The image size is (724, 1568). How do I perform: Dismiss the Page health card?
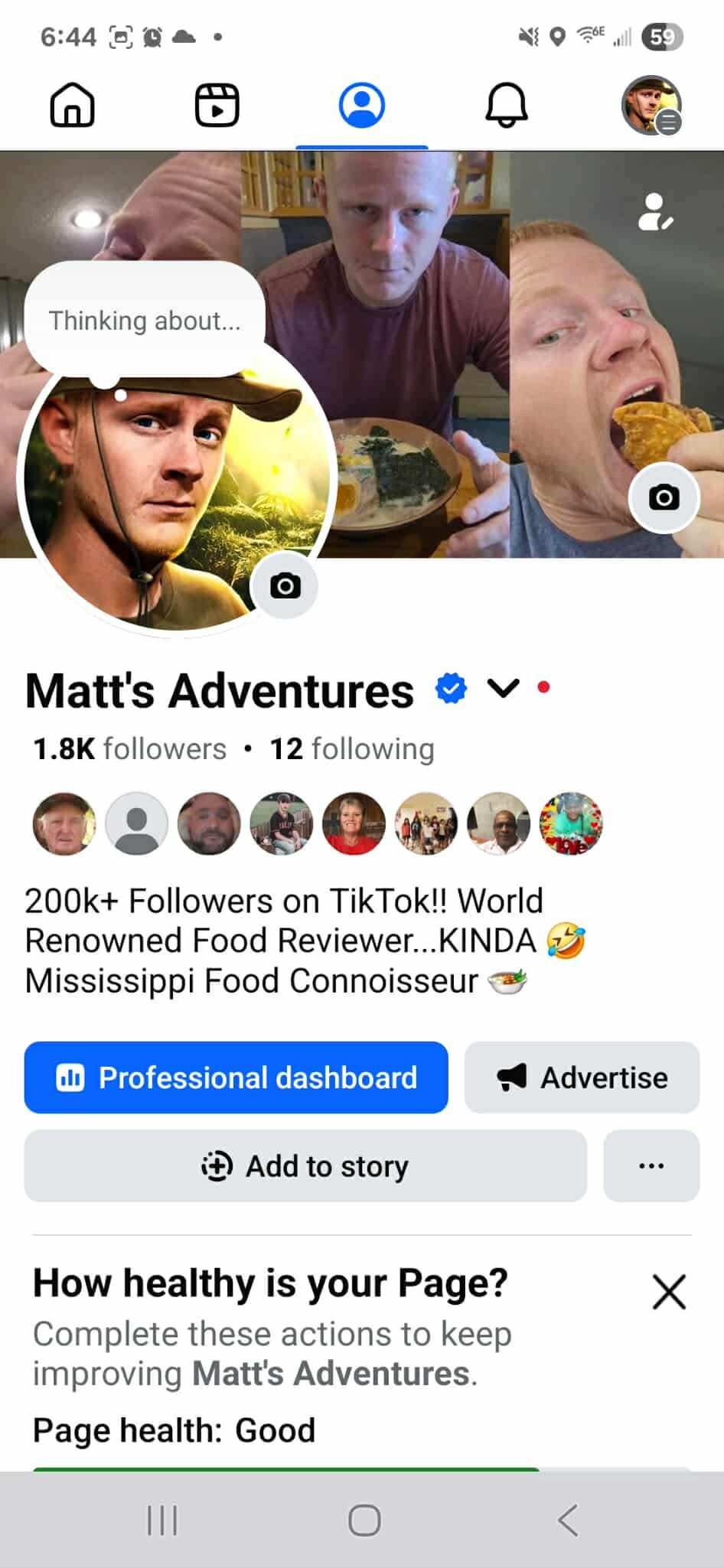point(669,1292)
